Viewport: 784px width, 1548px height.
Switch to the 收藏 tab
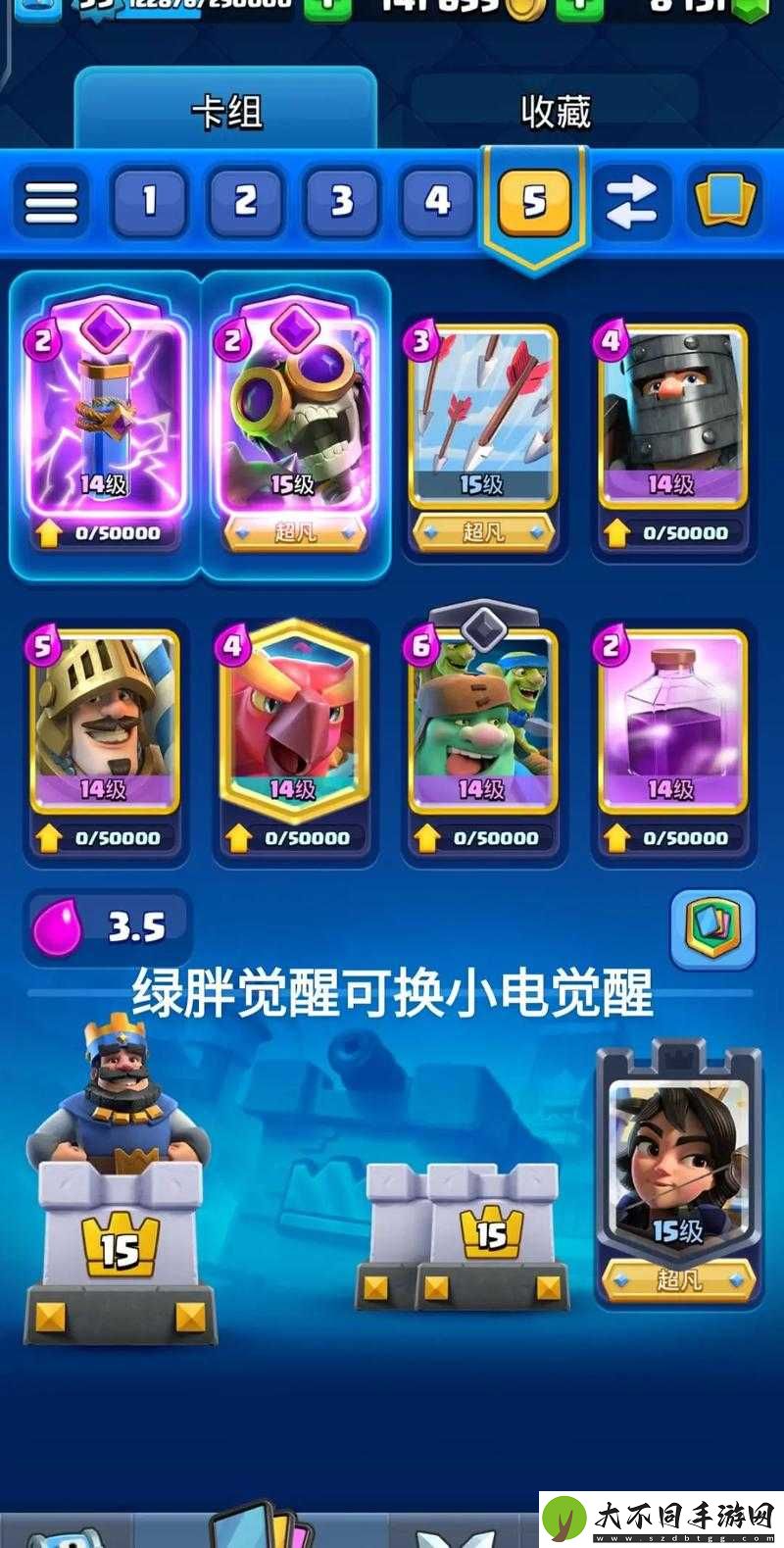click(556, 113)
